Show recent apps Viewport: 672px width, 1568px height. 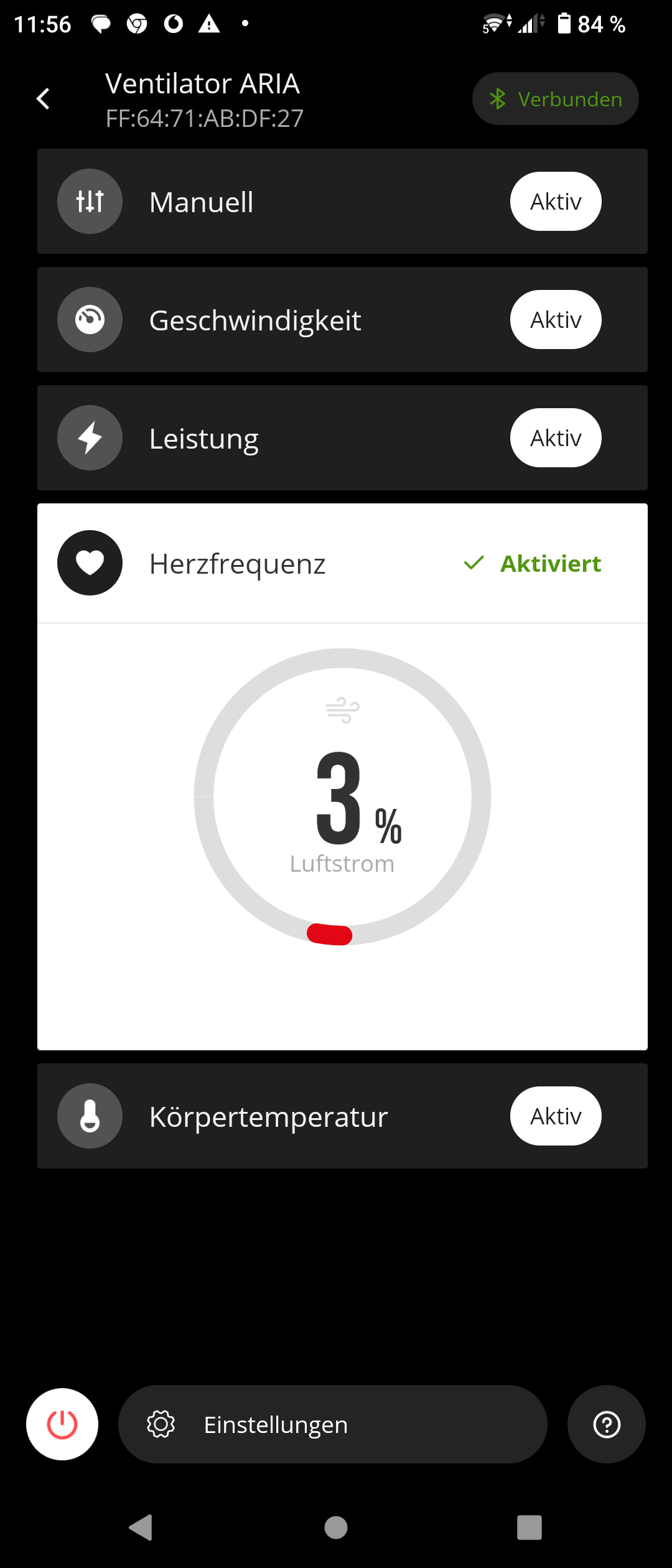coord(529,1528)
